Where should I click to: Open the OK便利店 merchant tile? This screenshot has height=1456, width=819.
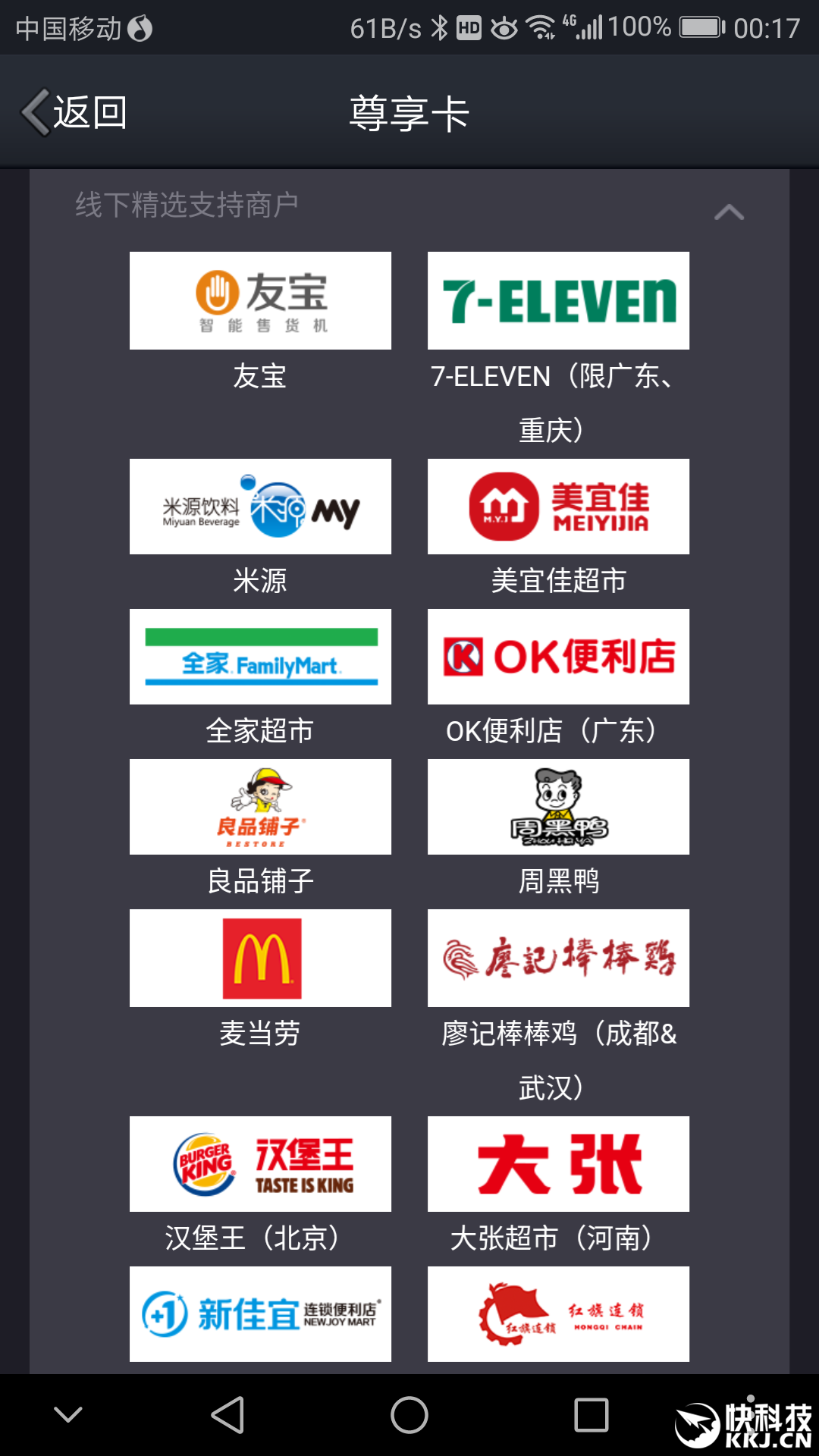[x=558, y=657]
